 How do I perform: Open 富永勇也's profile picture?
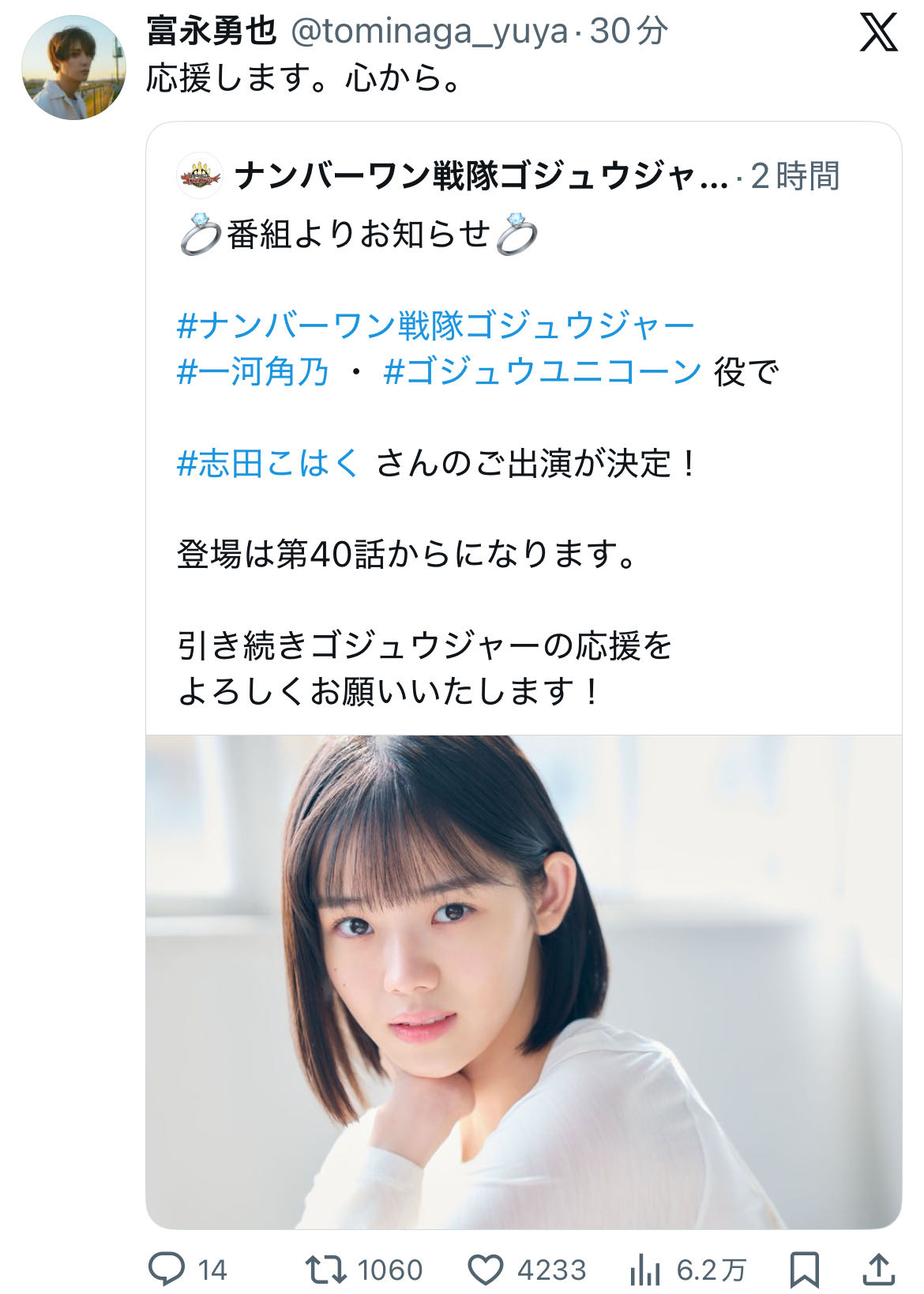coord(73,68)
